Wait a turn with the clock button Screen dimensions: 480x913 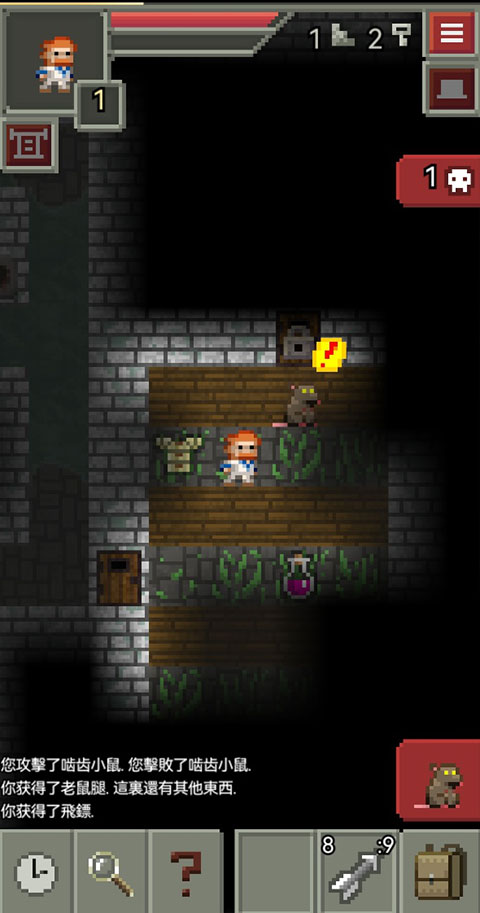[x=36, y=872]
